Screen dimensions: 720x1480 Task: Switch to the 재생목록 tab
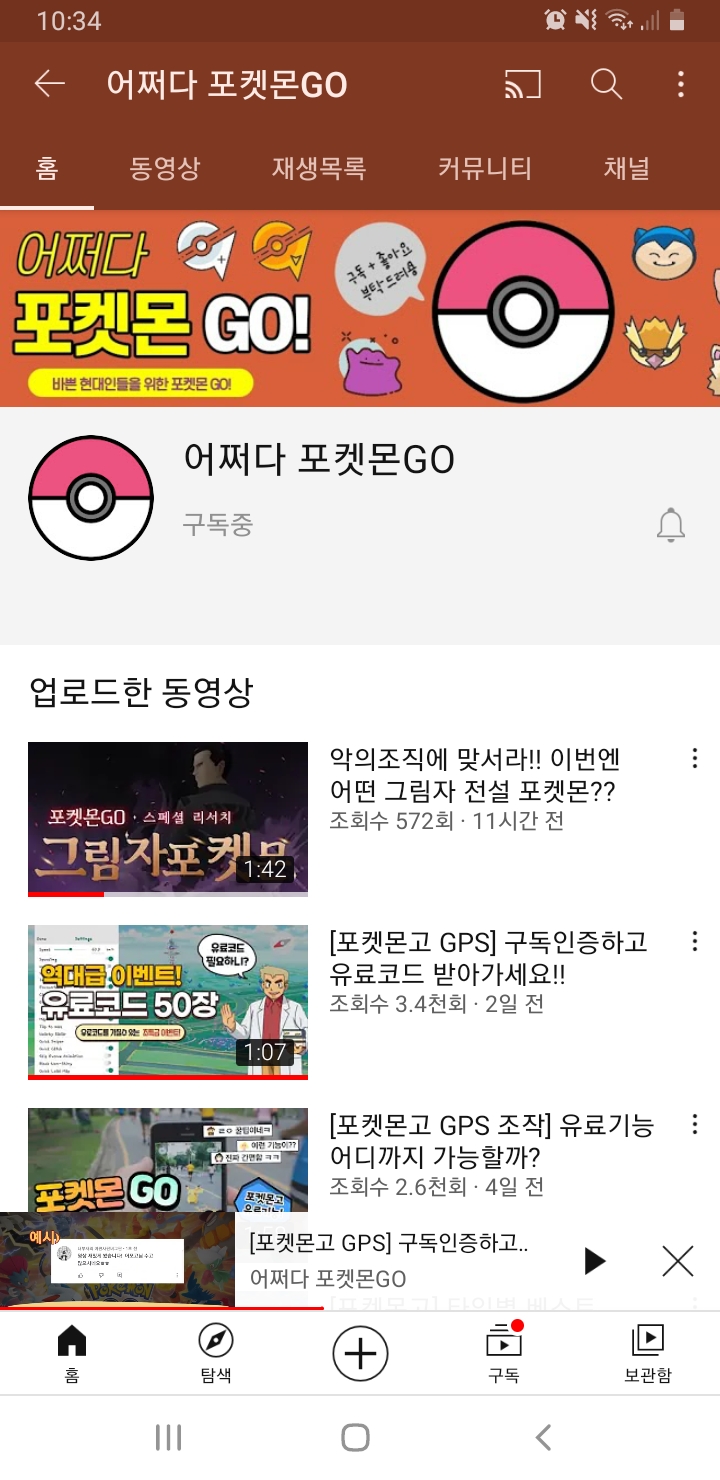pyautogui.click(x=319, y=168)
